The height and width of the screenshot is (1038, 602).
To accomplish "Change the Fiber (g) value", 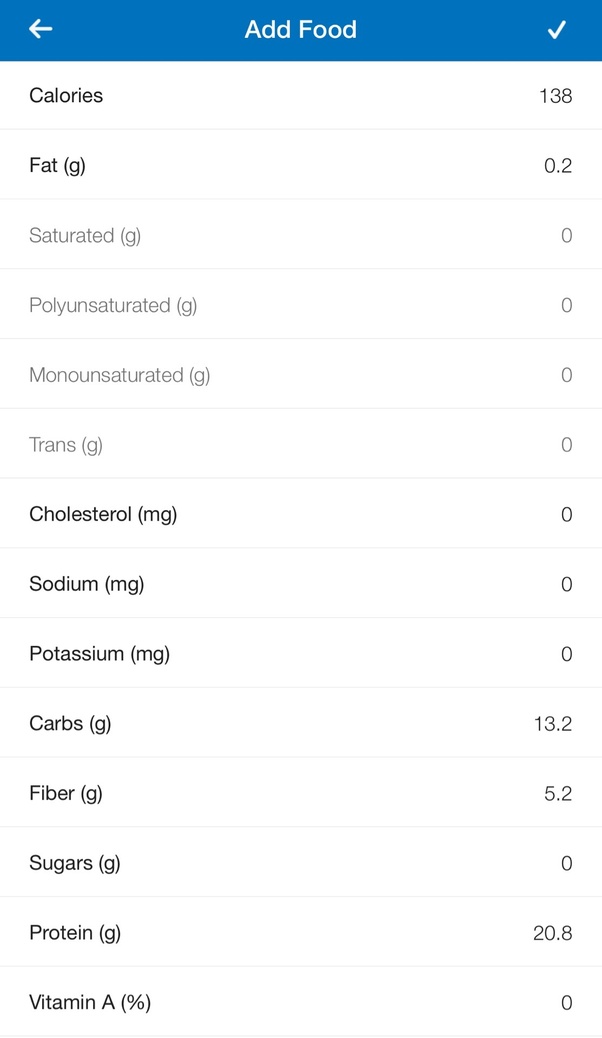I will (557, 794).
